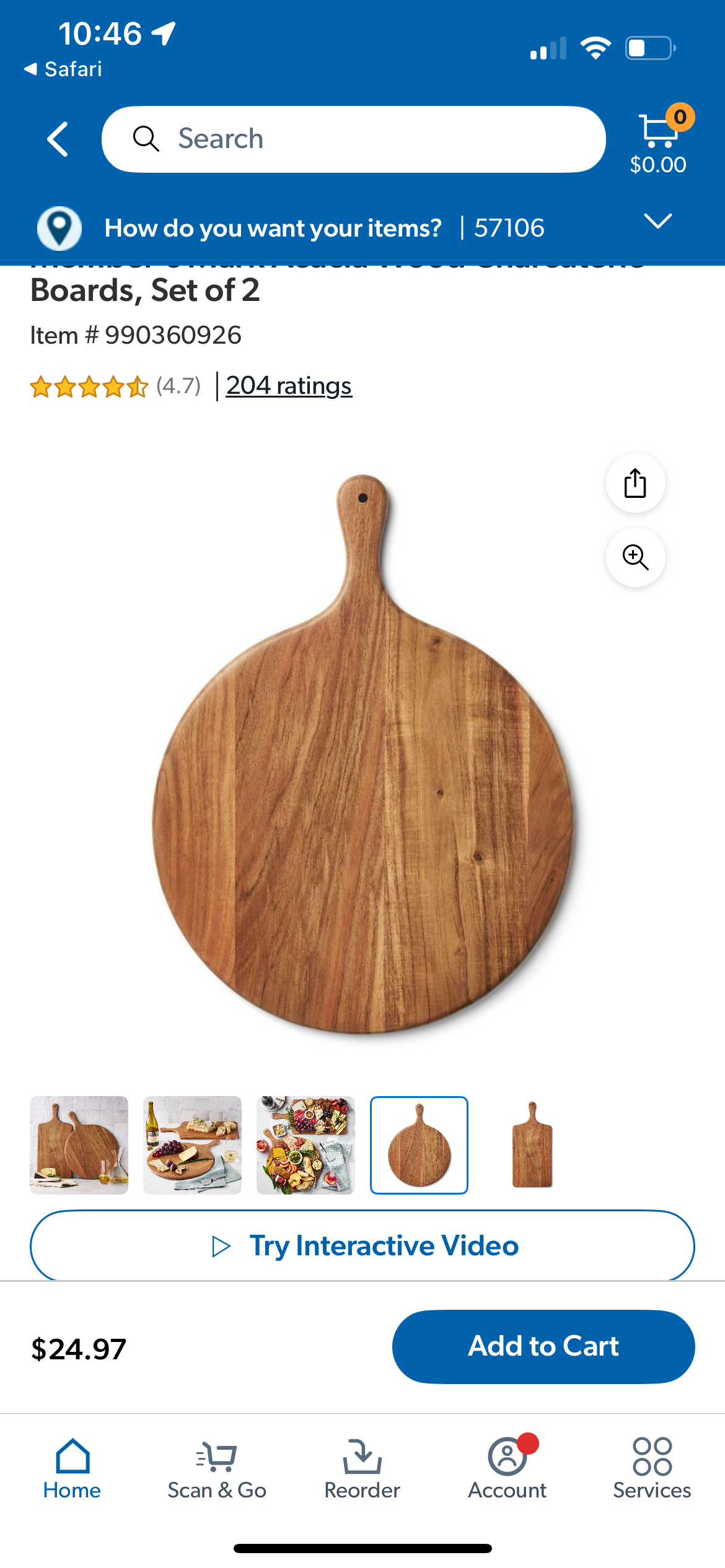This screenshot has height=1568, width=725.
Task: Go back using the header arrow
Action: point(58,139)
